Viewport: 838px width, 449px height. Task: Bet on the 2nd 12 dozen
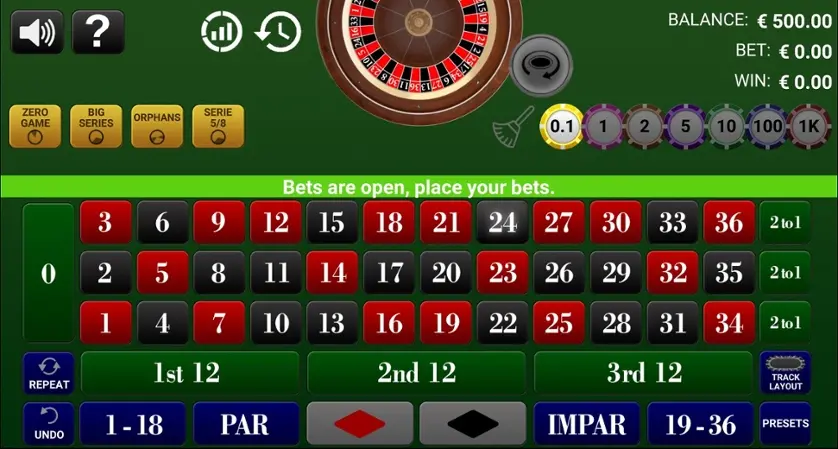(x=416, y=373)
